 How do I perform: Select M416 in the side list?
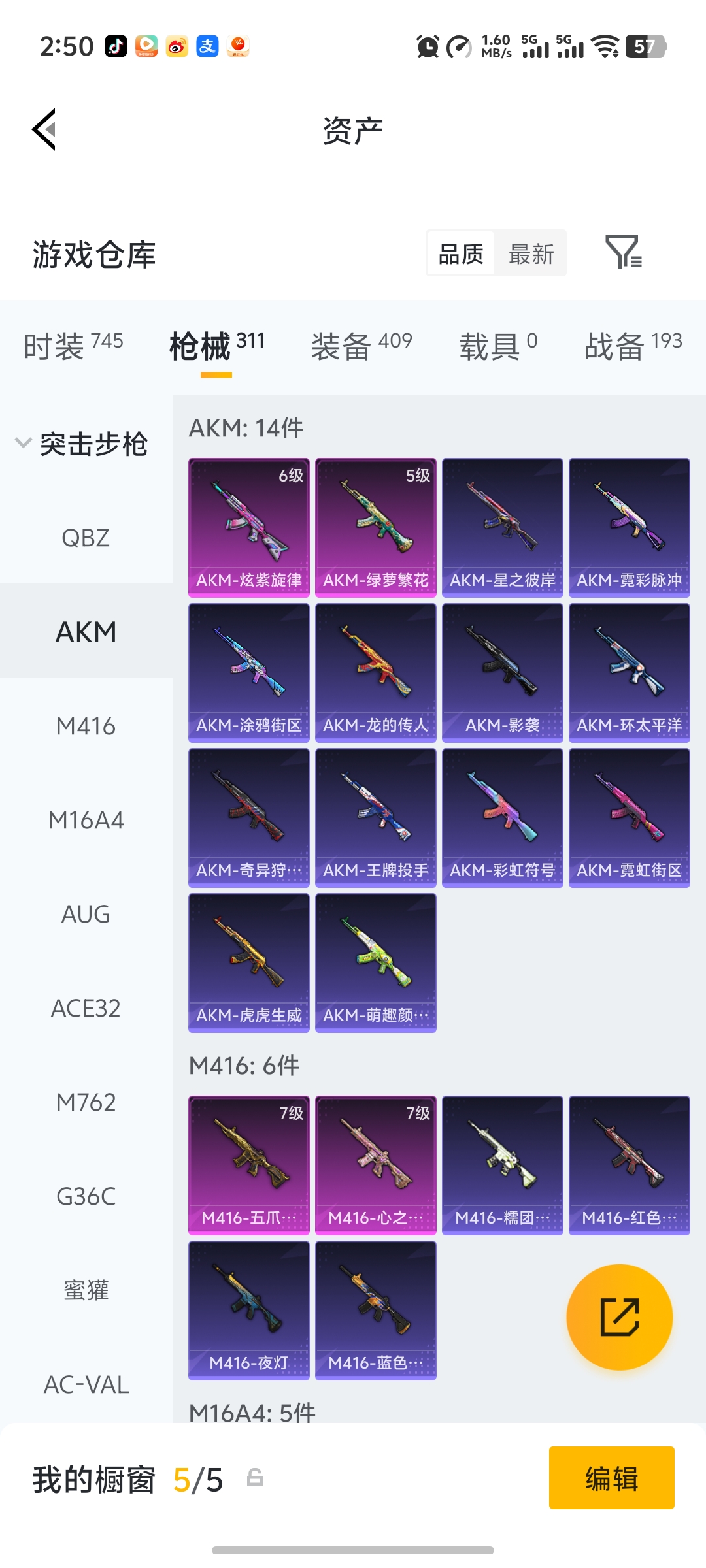point(86,726)
